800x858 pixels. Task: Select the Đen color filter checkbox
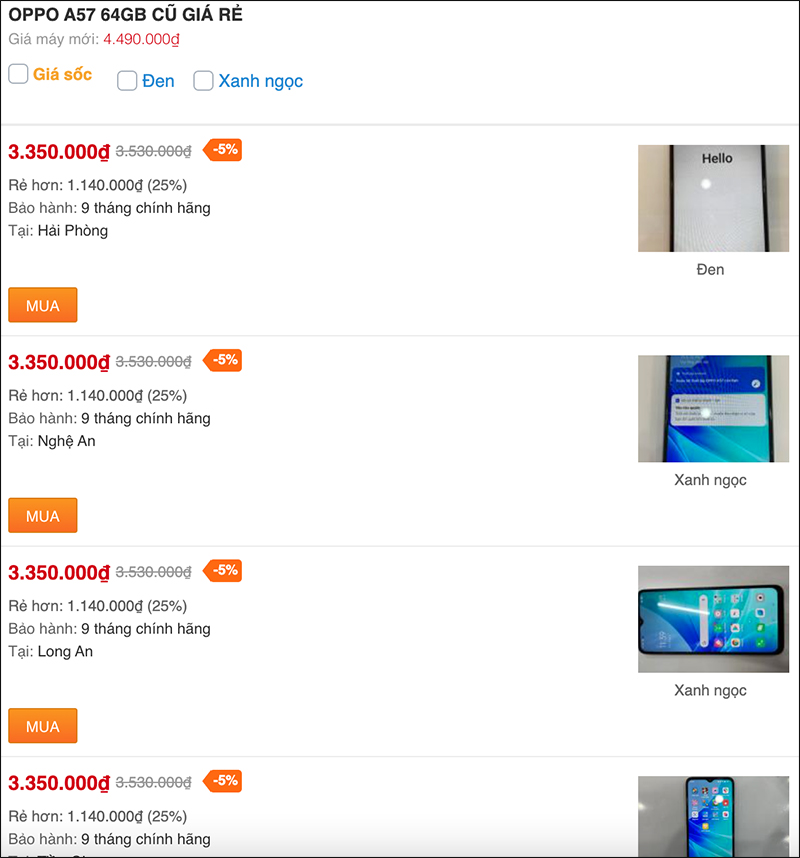[127, 81]
